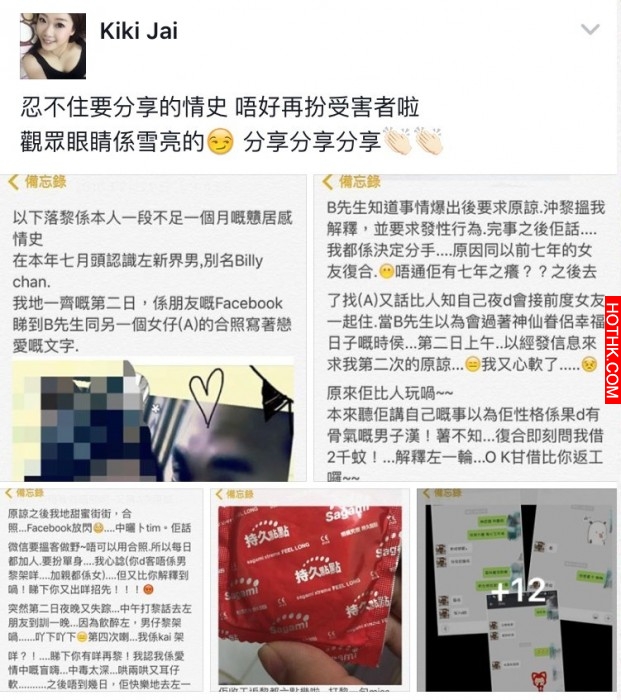Image resolution: width=621 pixels, height=700 pixels.
Task: Open the red package photo
Action: click(x=309, y=590)
